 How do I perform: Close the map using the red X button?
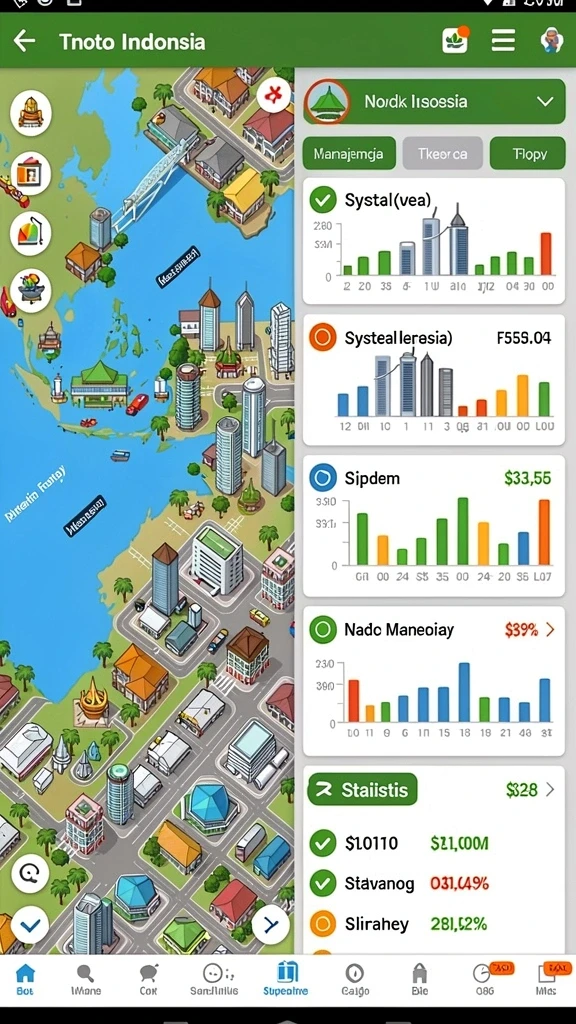pos(274,95)
